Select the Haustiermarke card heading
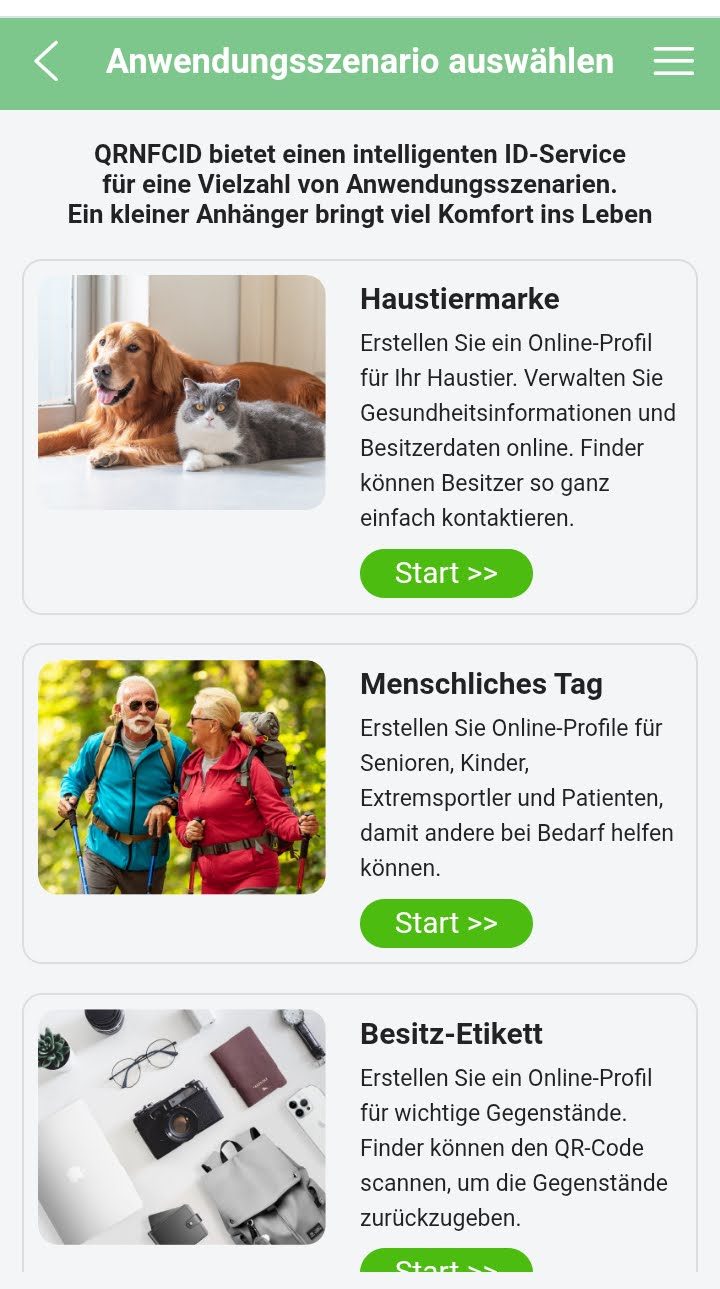 460,299
